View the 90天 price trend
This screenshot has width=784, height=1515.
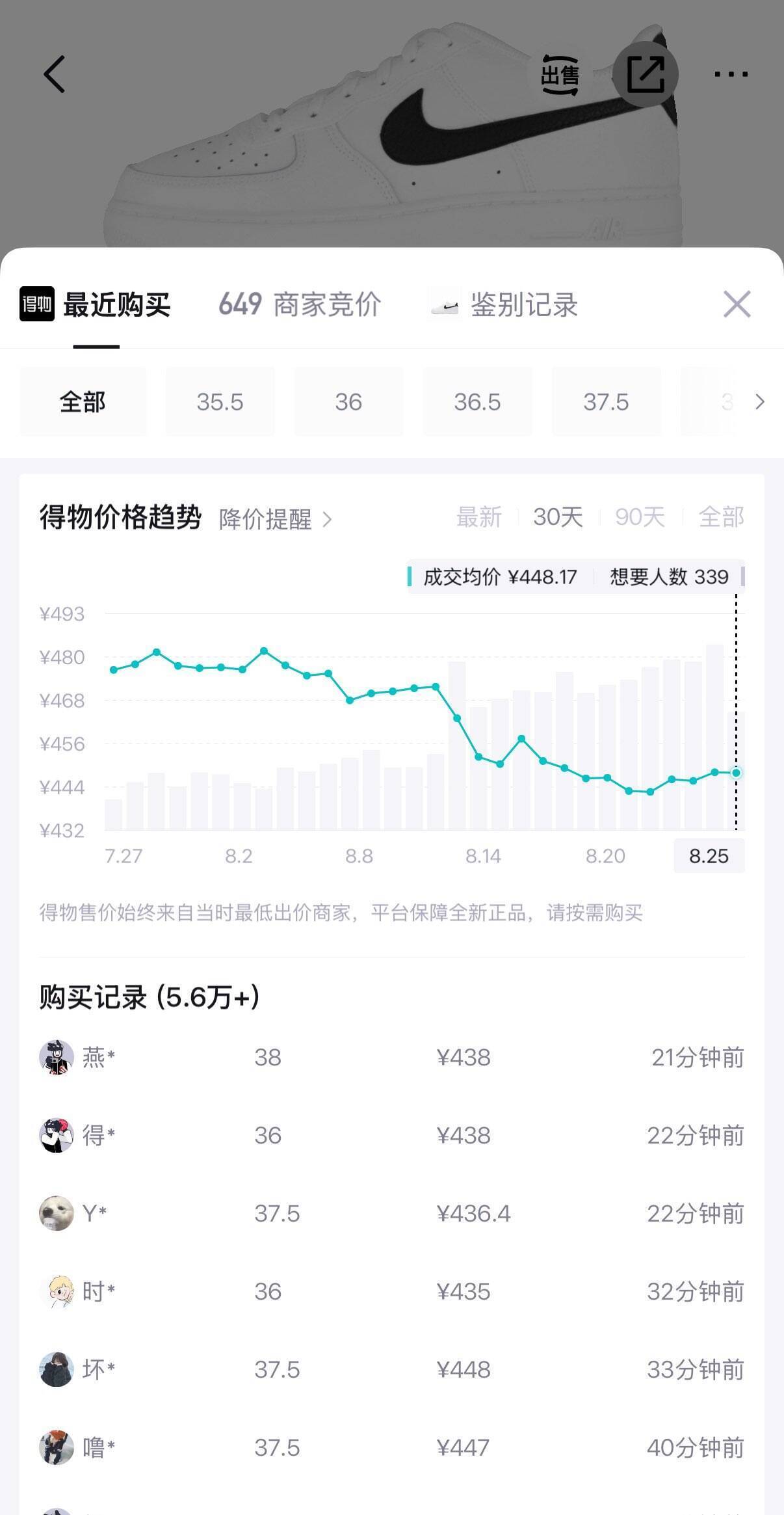640,517
